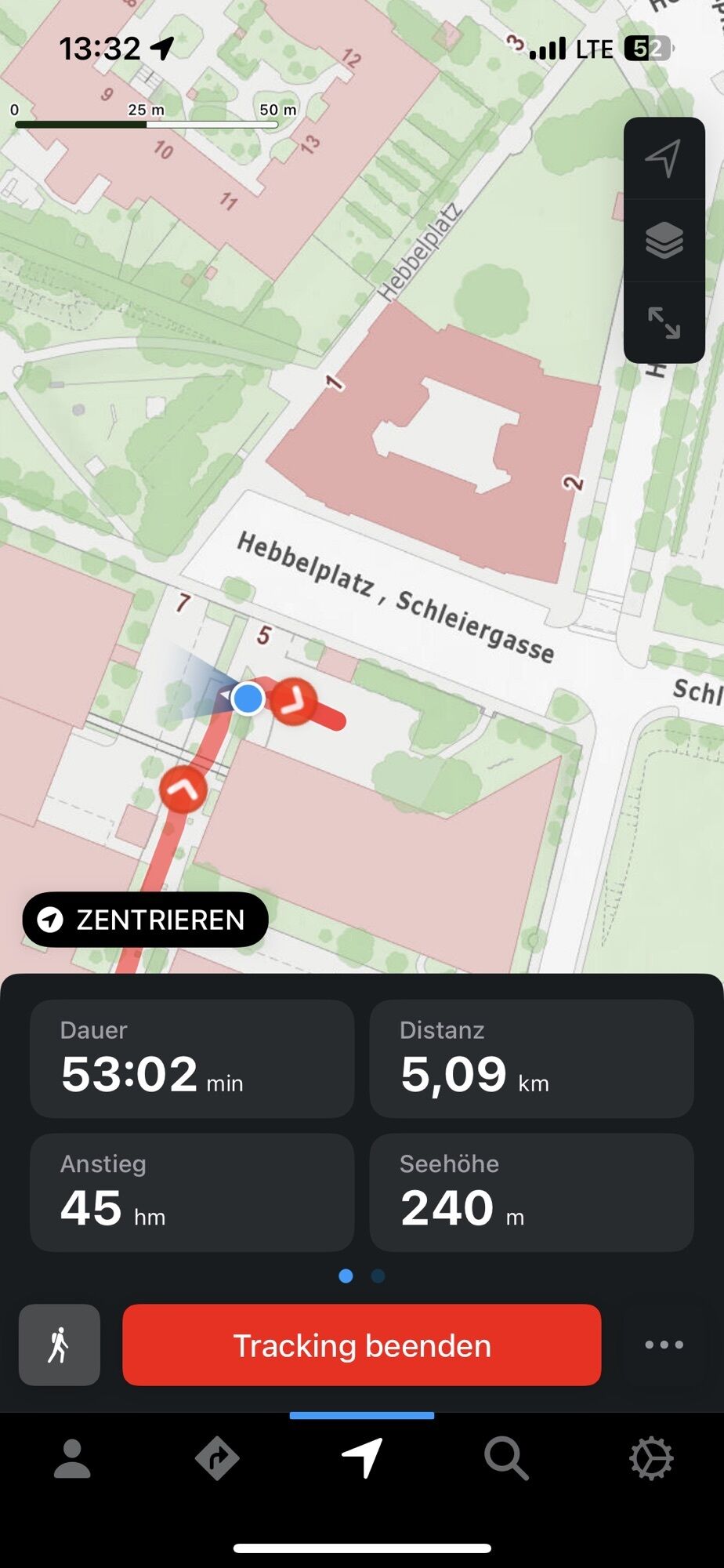Open the settings gear tab
724x1568 pixels.
coord(651,1459)
